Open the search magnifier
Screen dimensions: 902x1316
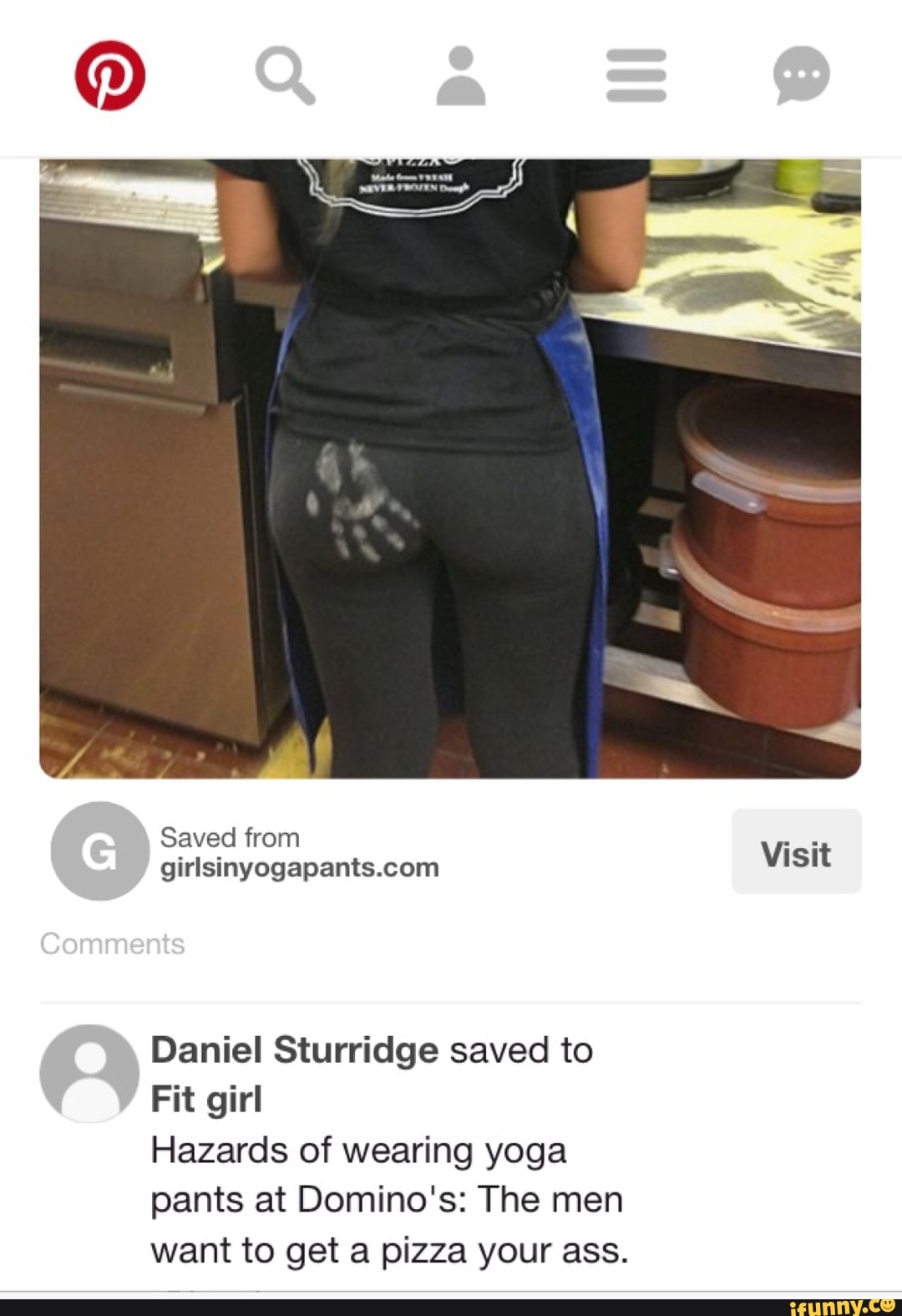285,75
